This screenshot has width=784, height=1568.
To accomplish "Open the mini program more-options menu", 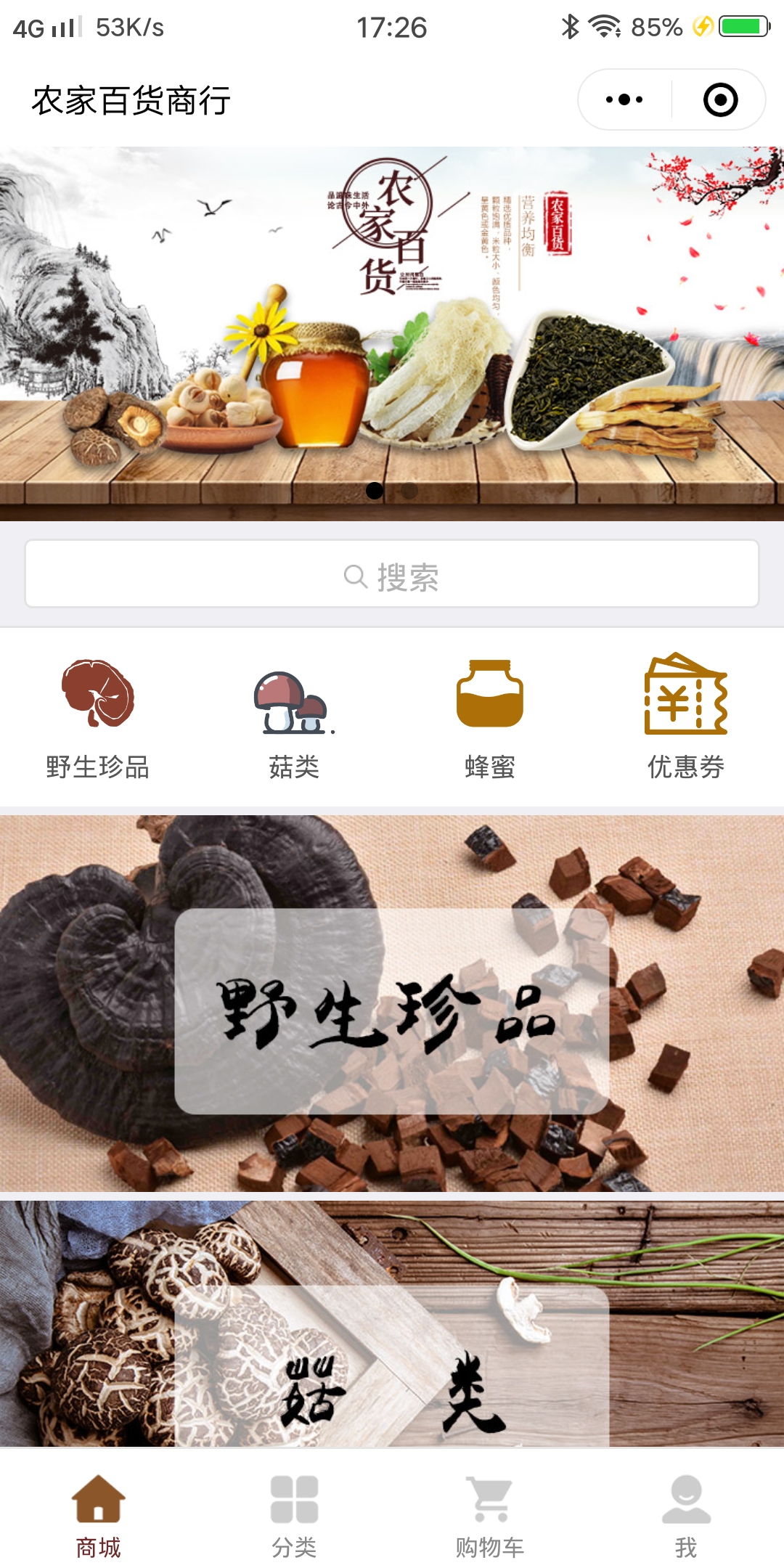I will (x=624, y=100).
